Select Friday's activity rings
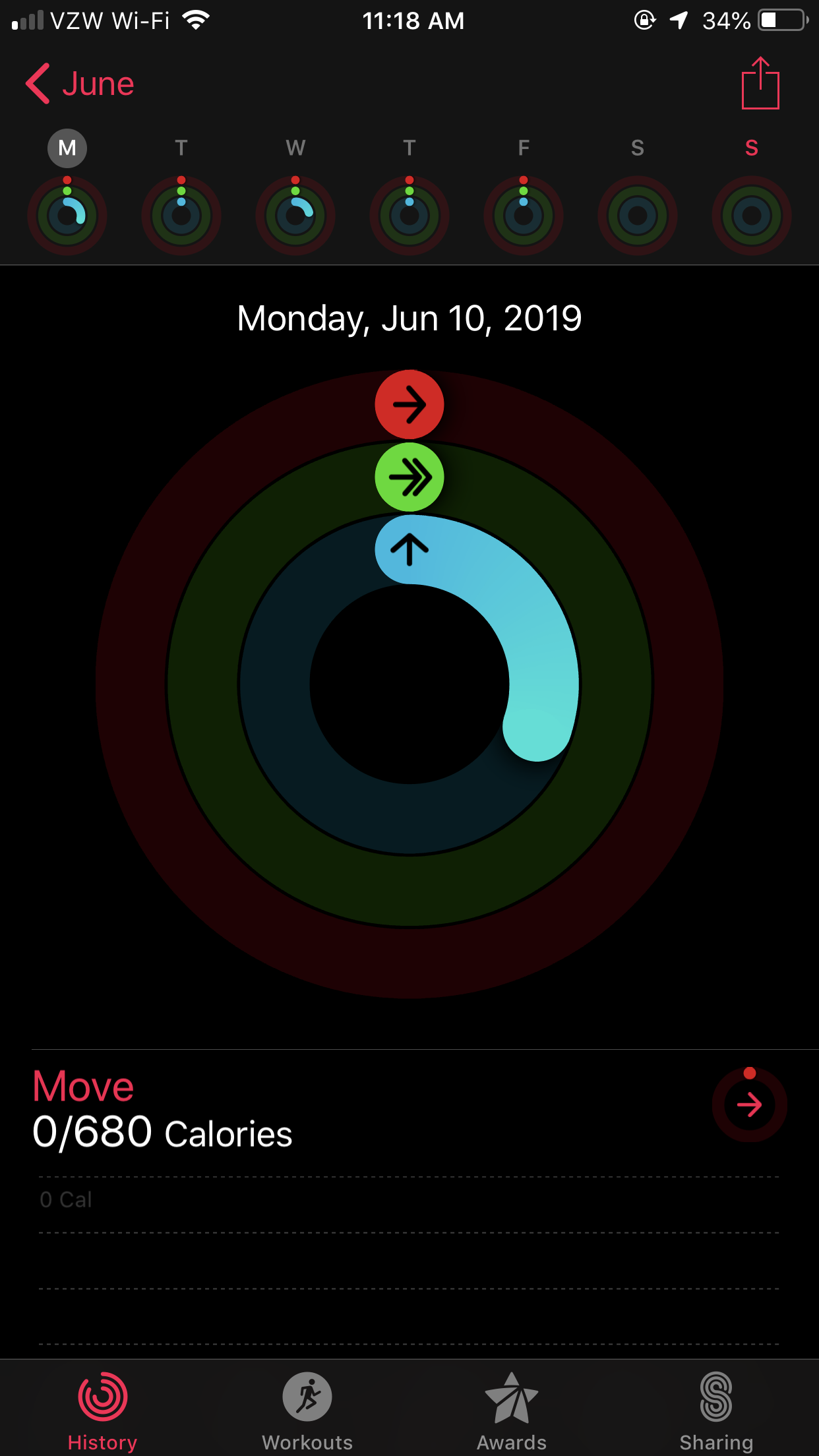Screen dimensions: 819x1456 click(x=524, y=215)
